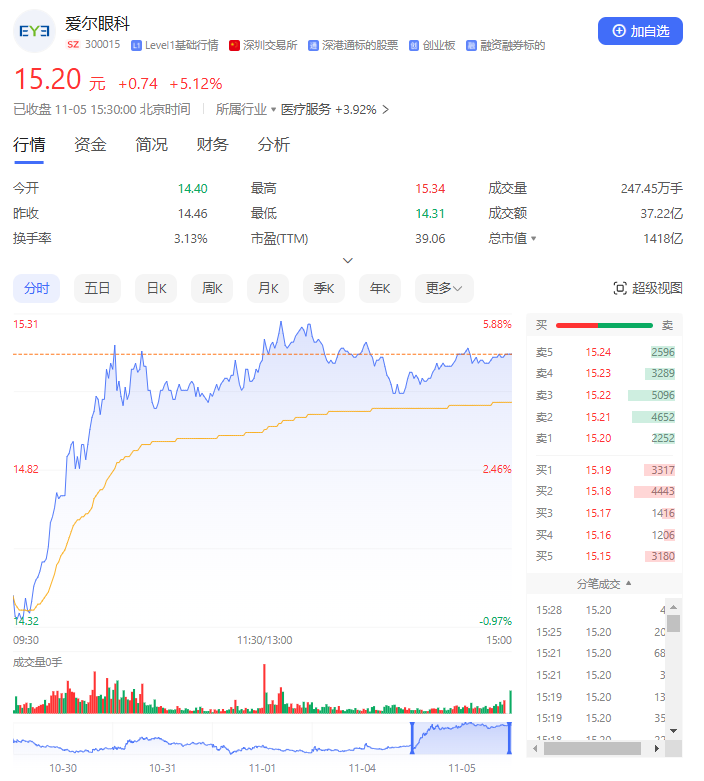The image size is (704, 781).
Task: Select the 年K chart
Action: click(x=380, y=288)
